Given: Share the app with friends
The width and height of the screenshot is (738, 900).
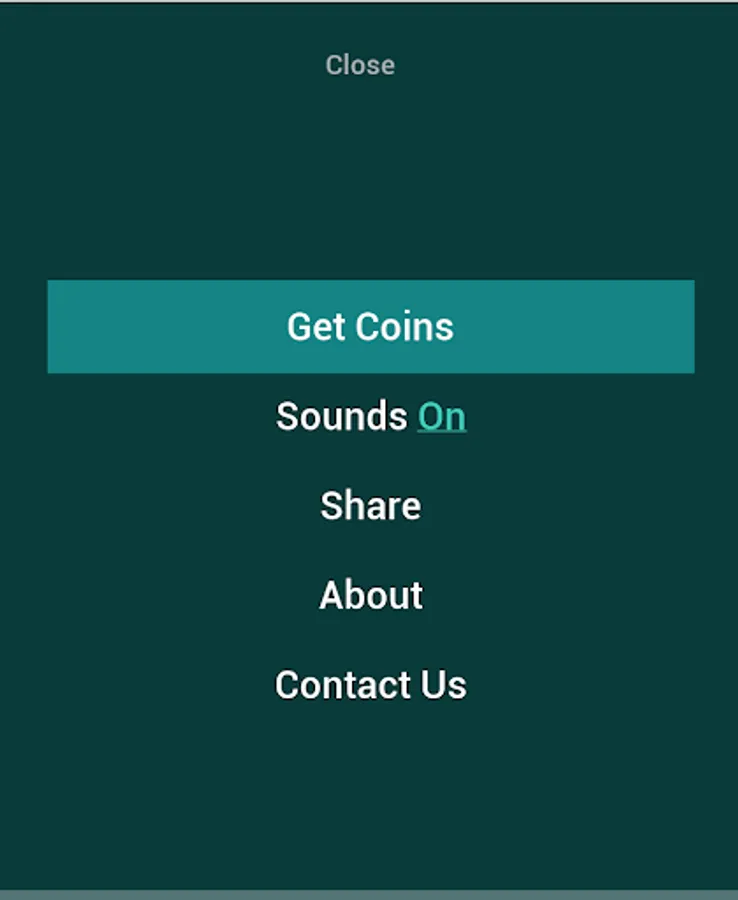Looking at the screenshot, I should [369, 505].
